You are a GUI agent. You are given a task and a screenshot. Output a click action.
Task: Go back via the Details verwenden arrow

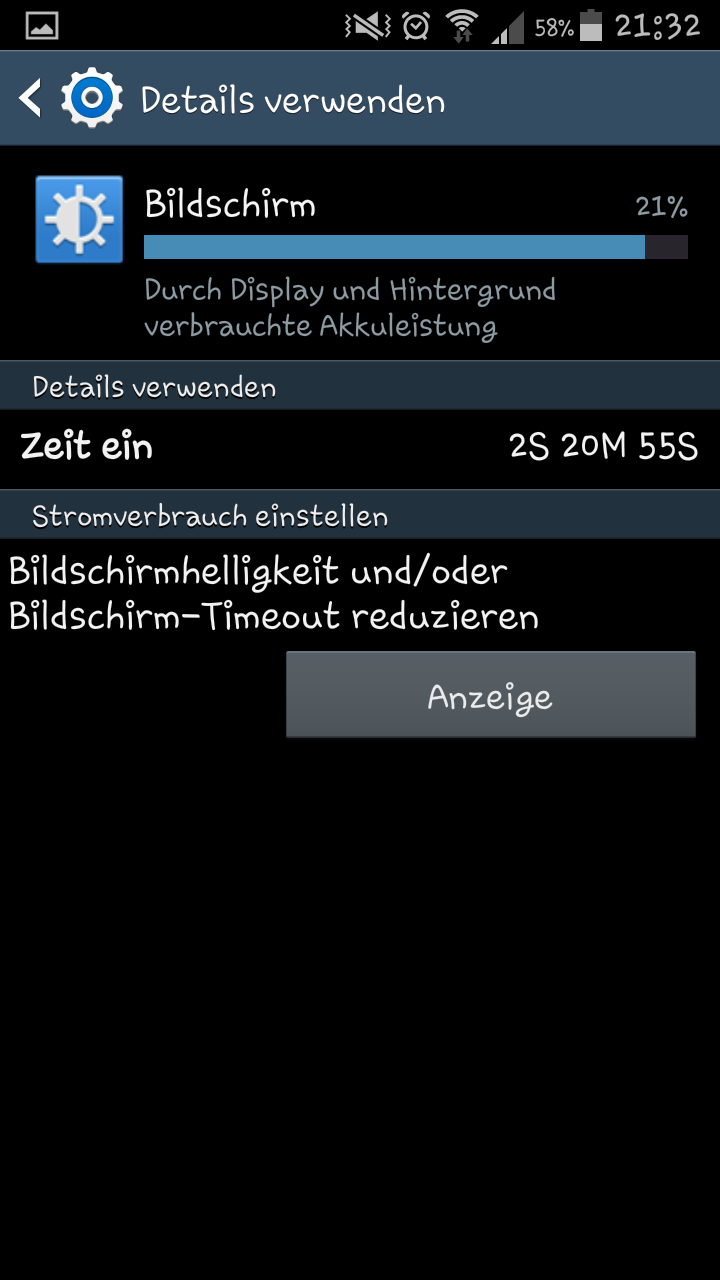pos(32,99)
